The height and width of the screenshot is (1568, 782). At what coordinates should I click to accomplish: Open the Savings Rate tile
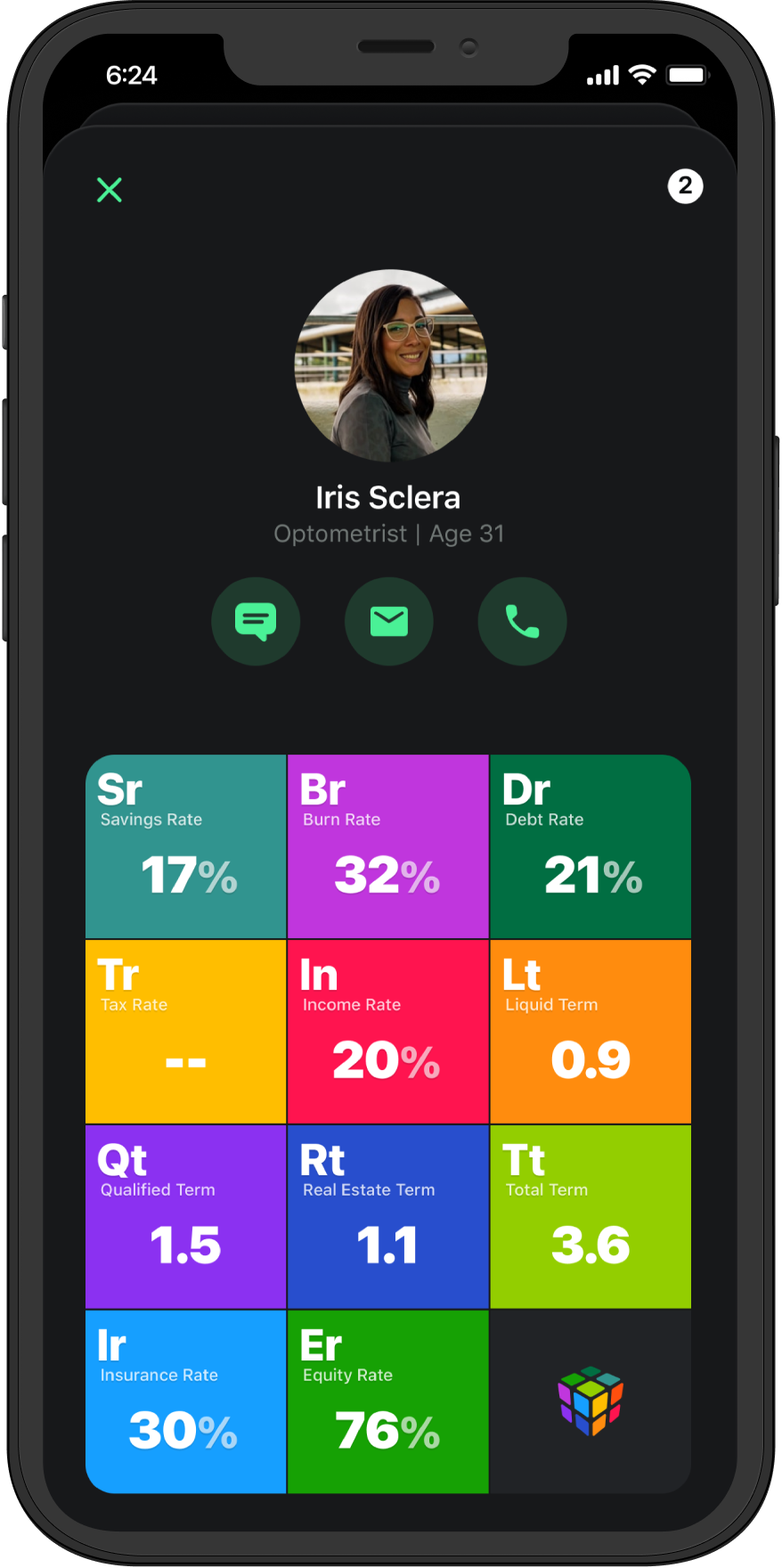click(186, 846)
